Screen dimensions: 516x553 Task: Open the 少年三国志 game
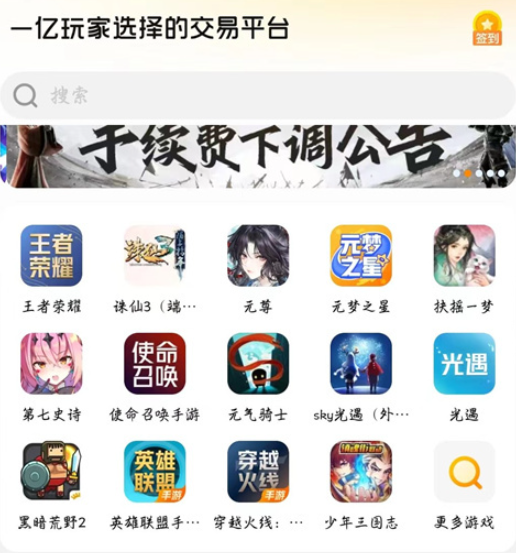pyautogui.click(x=361, y=472)
